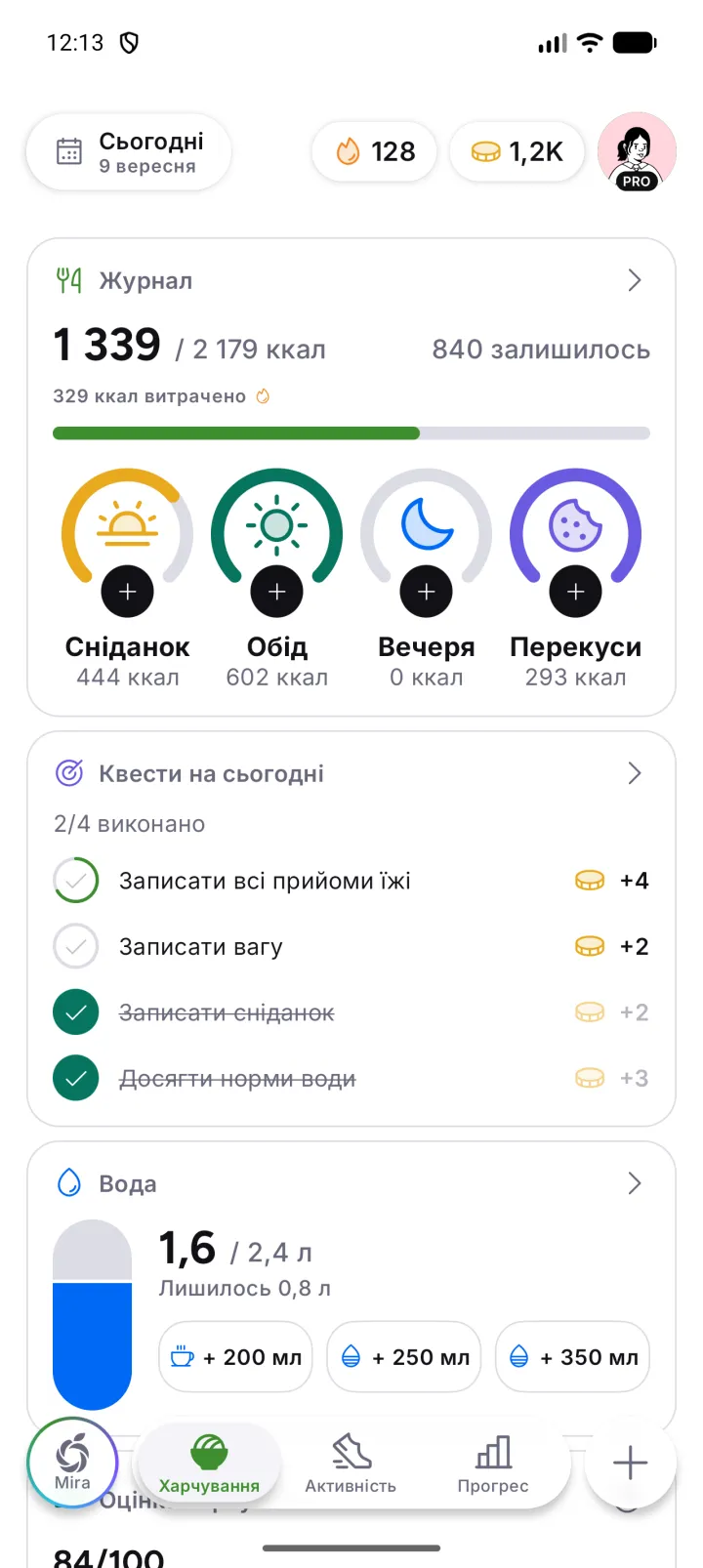Open Квести на сьогодні details

pos(635,774)
